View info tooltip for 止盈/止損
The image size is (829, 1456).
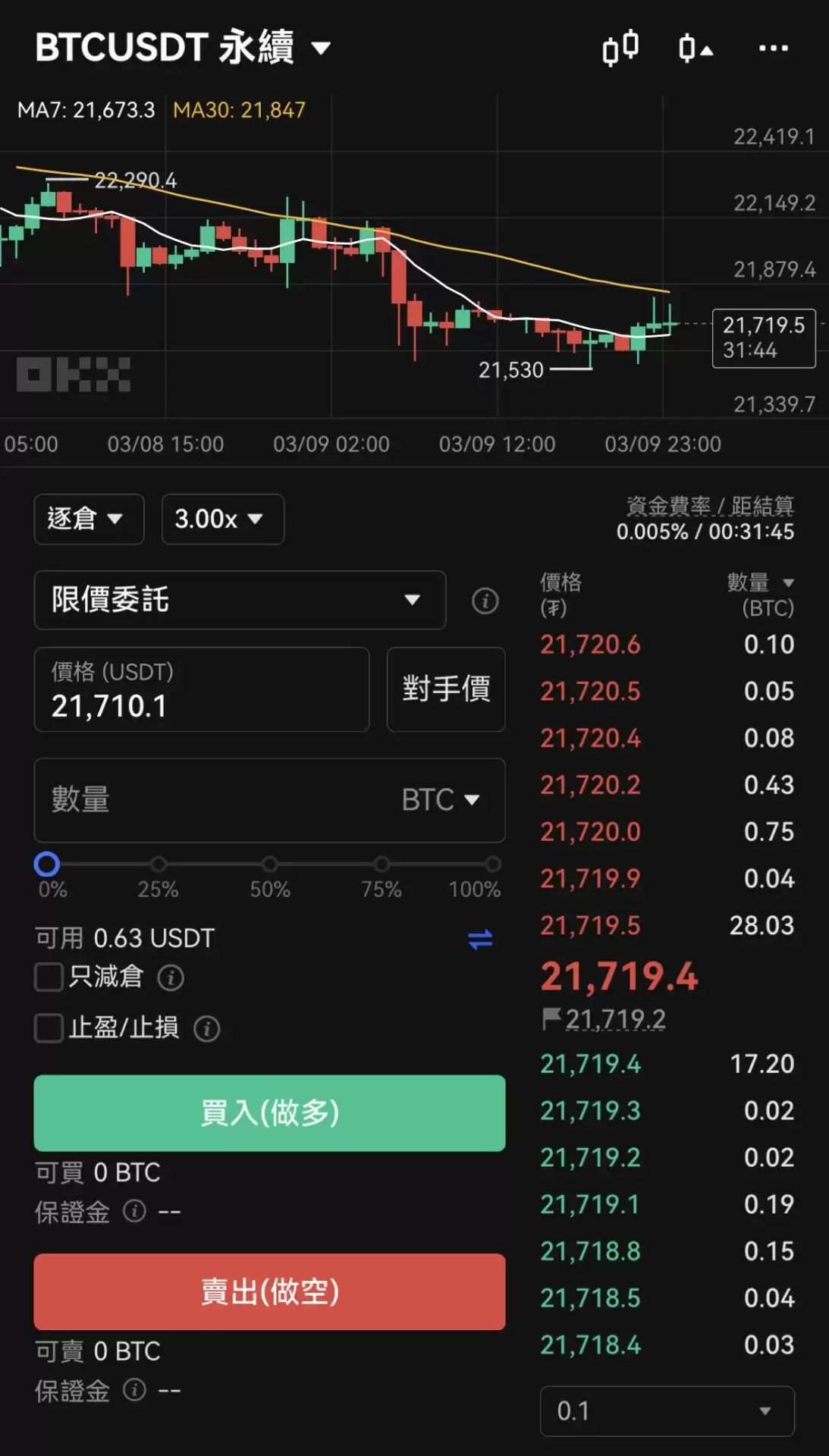click(x=206, y=1028)
